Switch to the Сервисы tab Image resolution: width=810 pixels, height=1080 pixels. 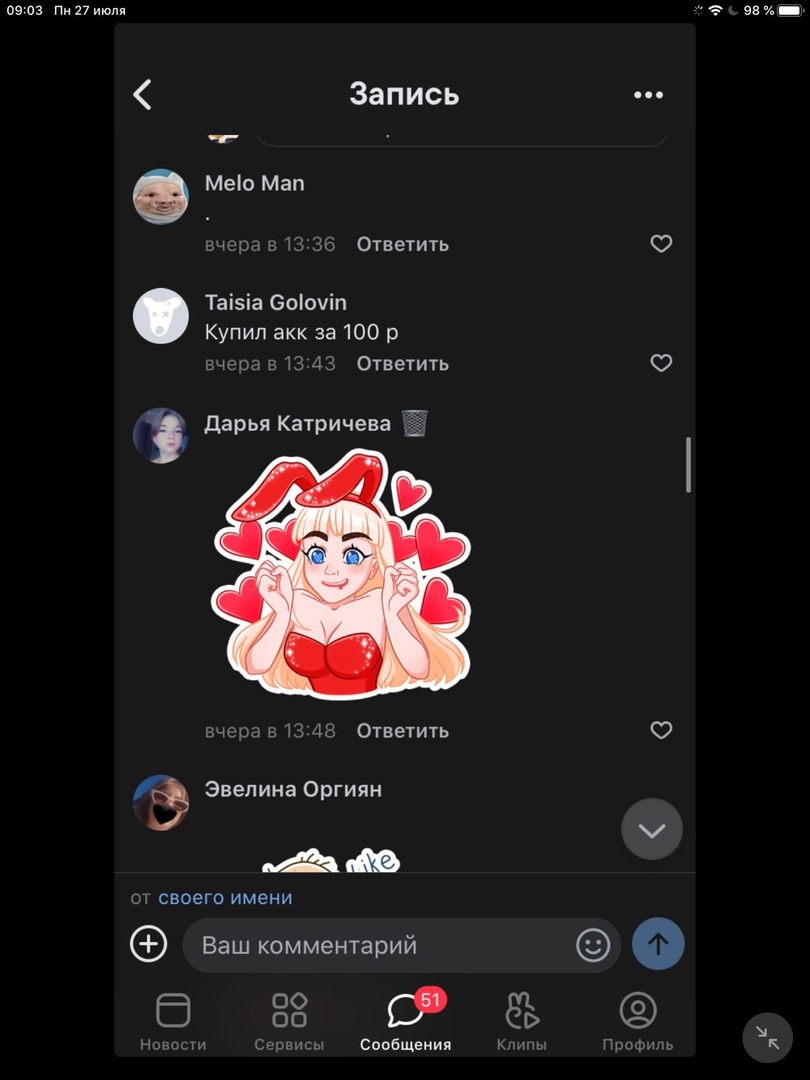289,1022
